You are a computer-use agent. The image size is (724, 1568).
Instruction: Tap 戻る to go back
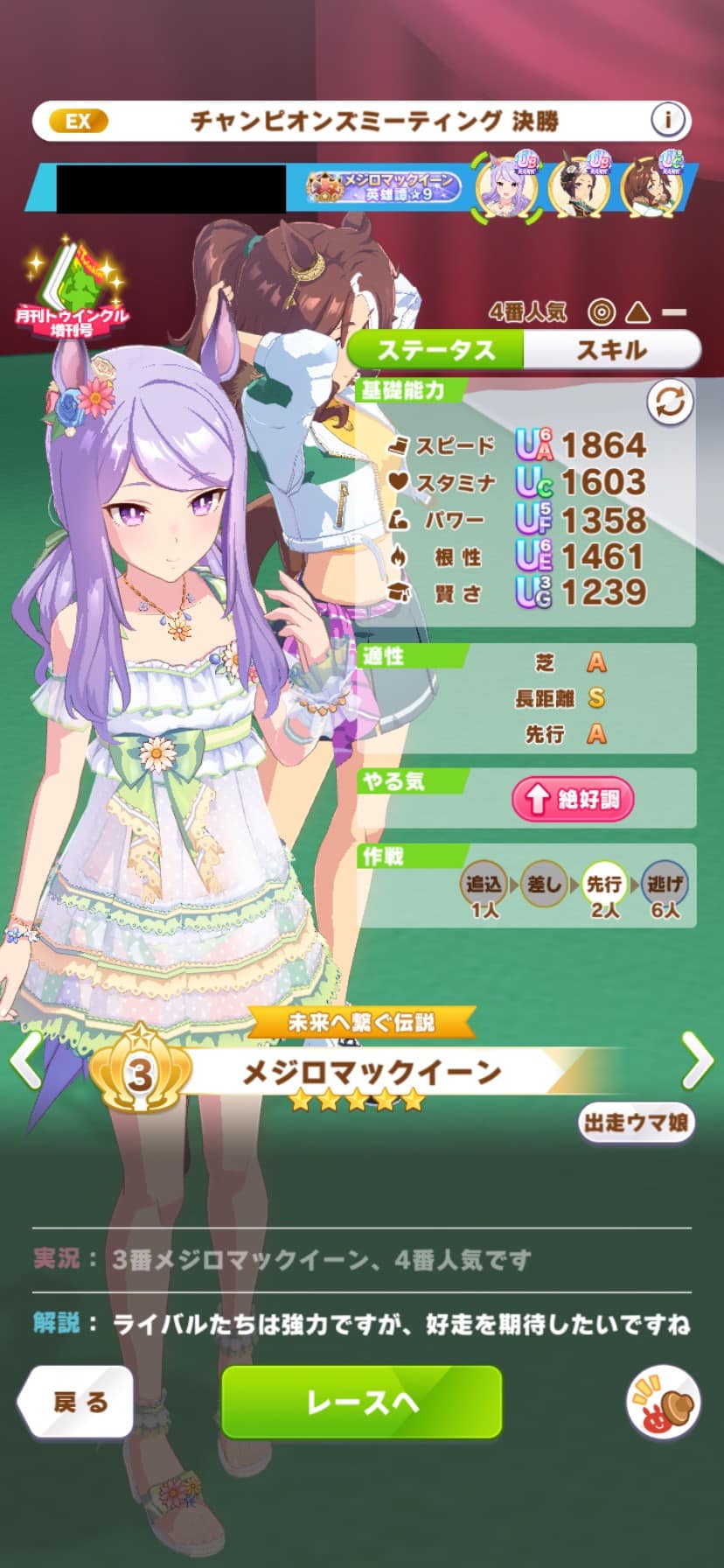click(x=77, y=1402)
